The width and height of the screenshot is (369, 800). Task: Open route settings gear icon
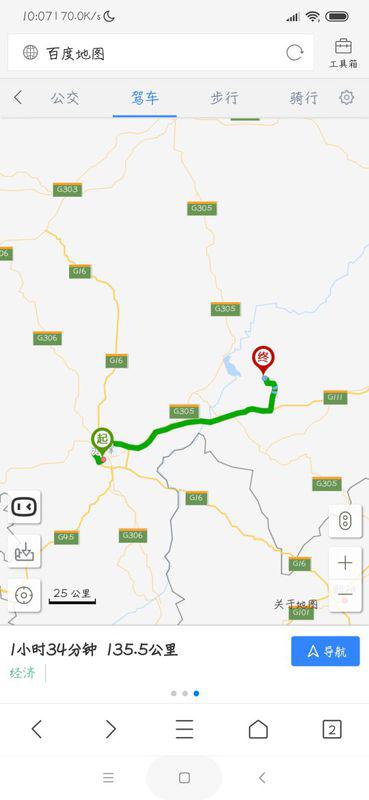tap(347, 97)
